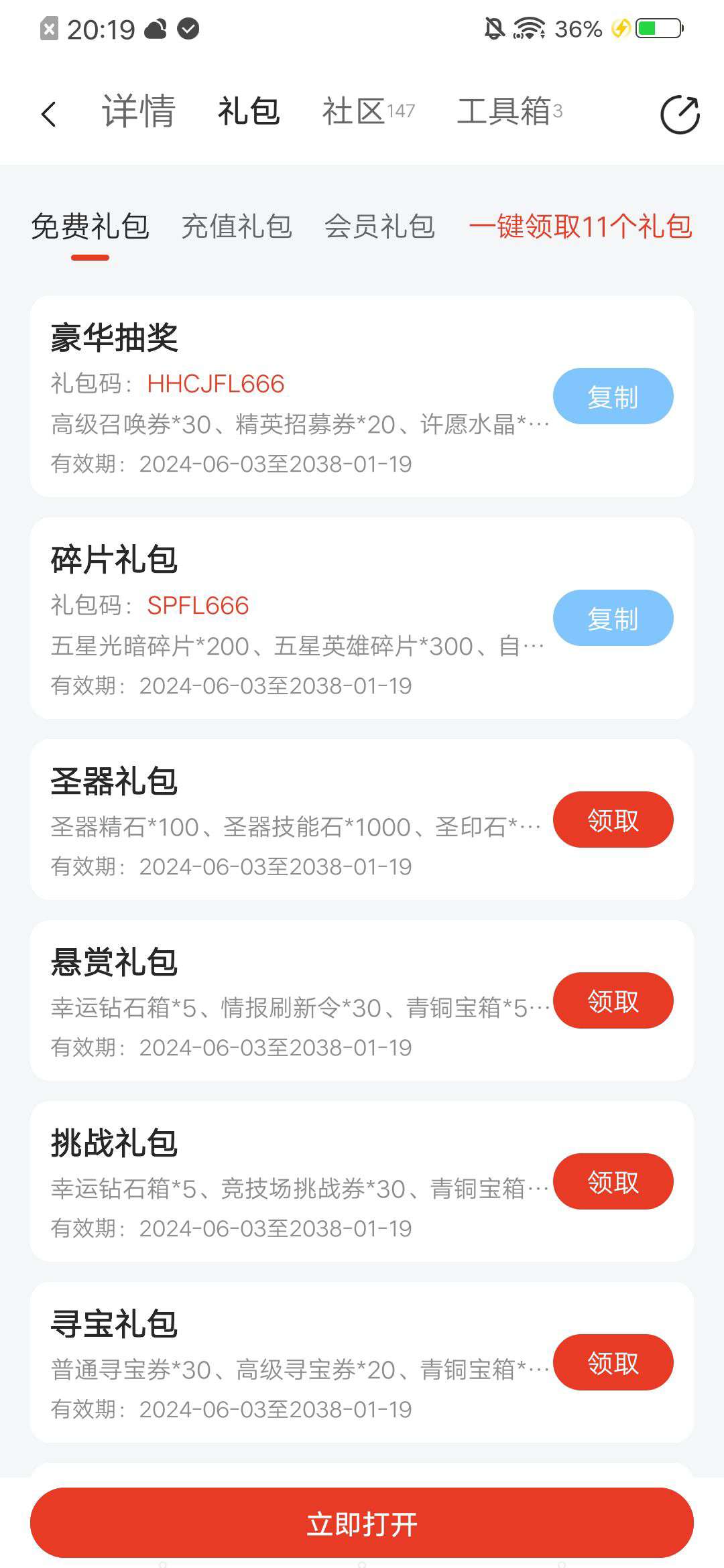The image size is (724, 1568).
Task: Claim the 圣器礼包 gift pack
Action: click(613, 820)
